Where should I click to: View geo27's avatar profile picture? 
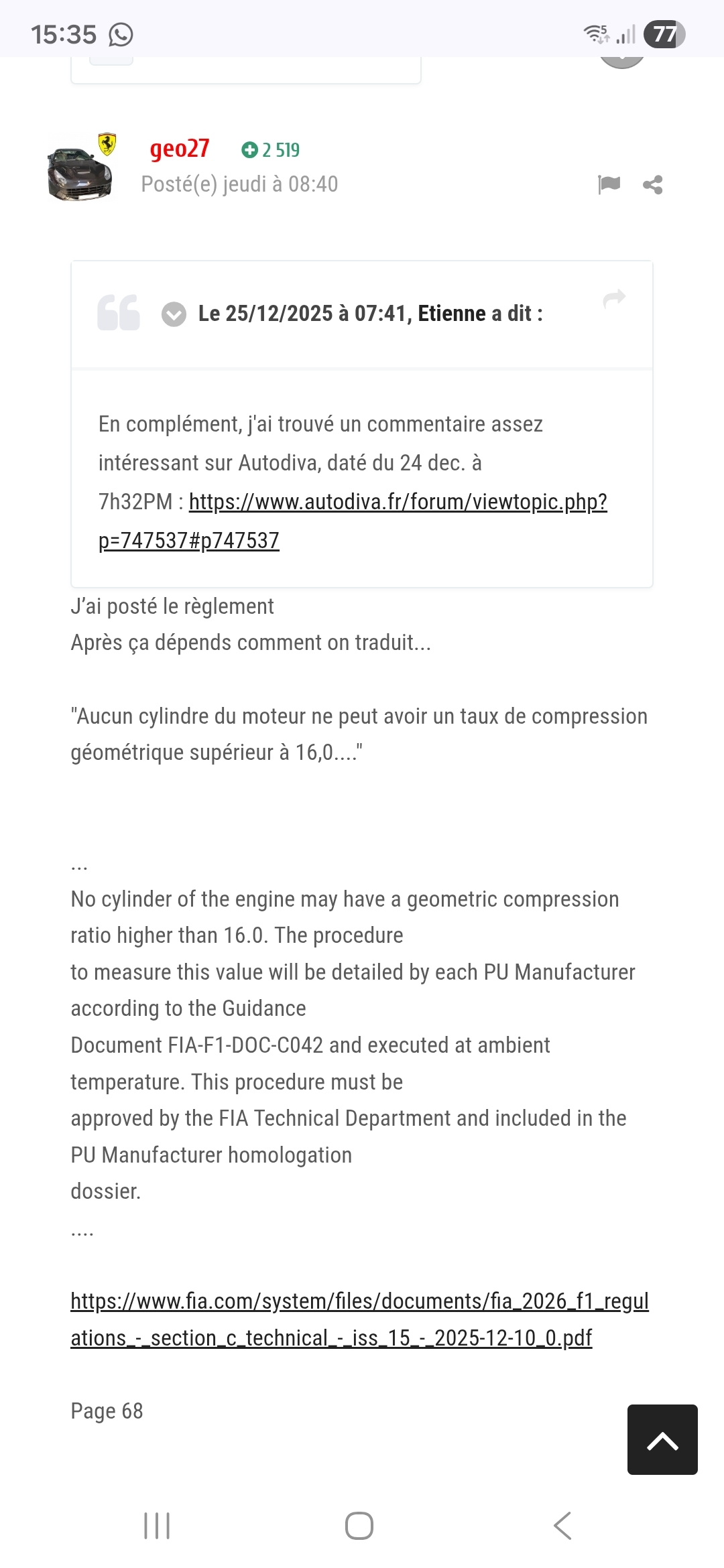(79, 174)
